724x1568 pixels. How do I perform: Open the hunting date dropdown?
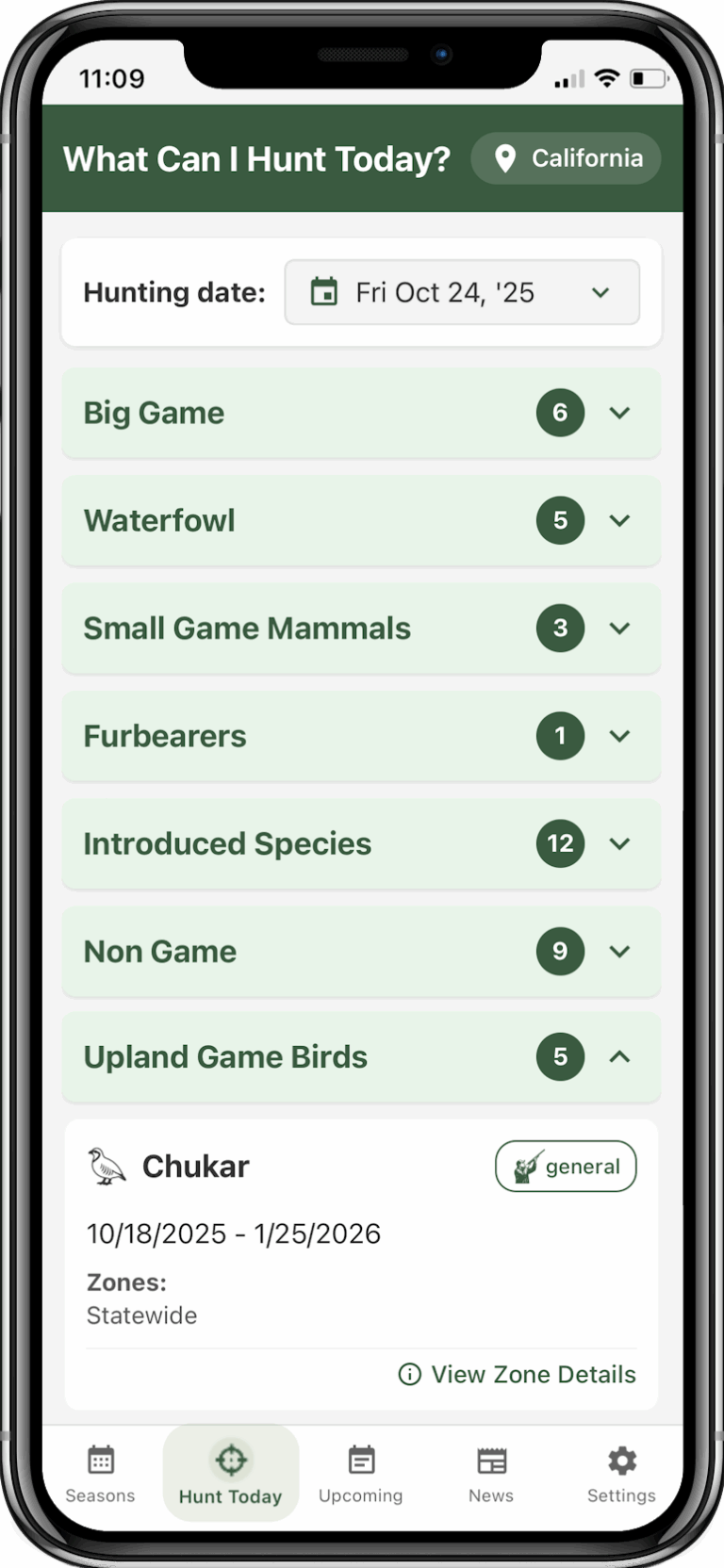[x=462, y=293]
